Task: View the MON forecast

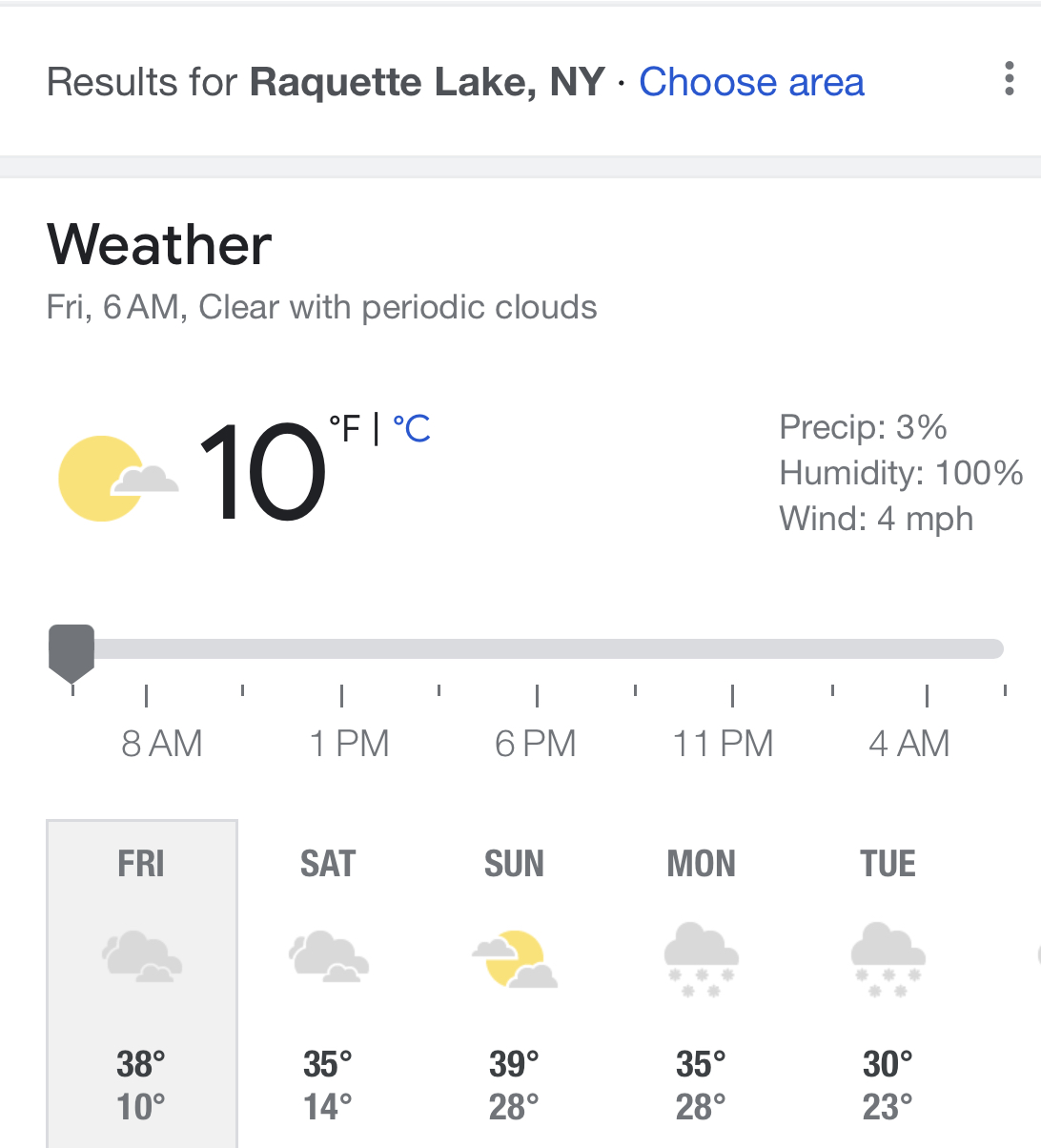Action: (701, 982)
